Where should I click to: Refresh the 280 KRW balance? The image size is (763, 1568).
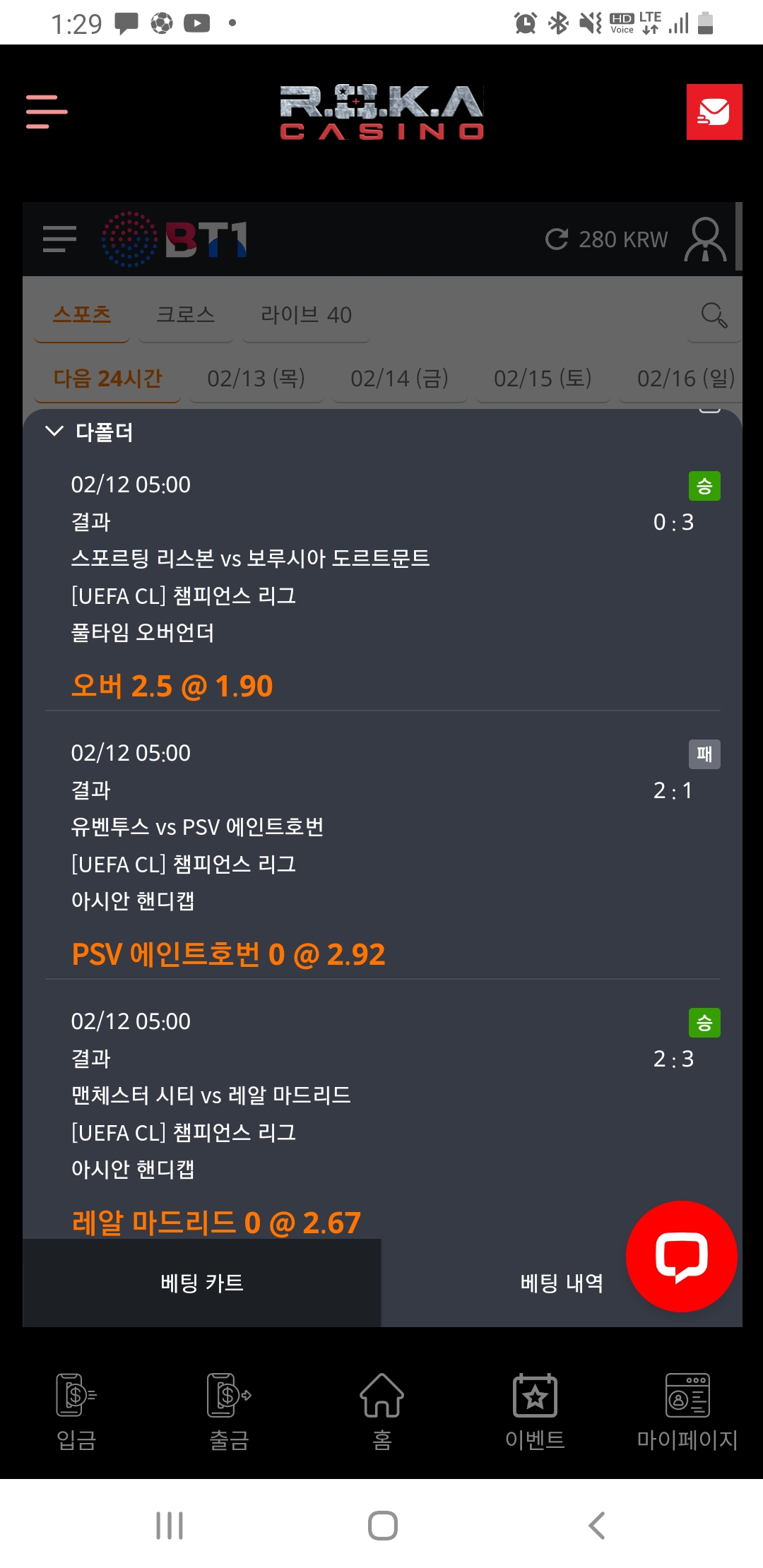[x=557, y=239]
